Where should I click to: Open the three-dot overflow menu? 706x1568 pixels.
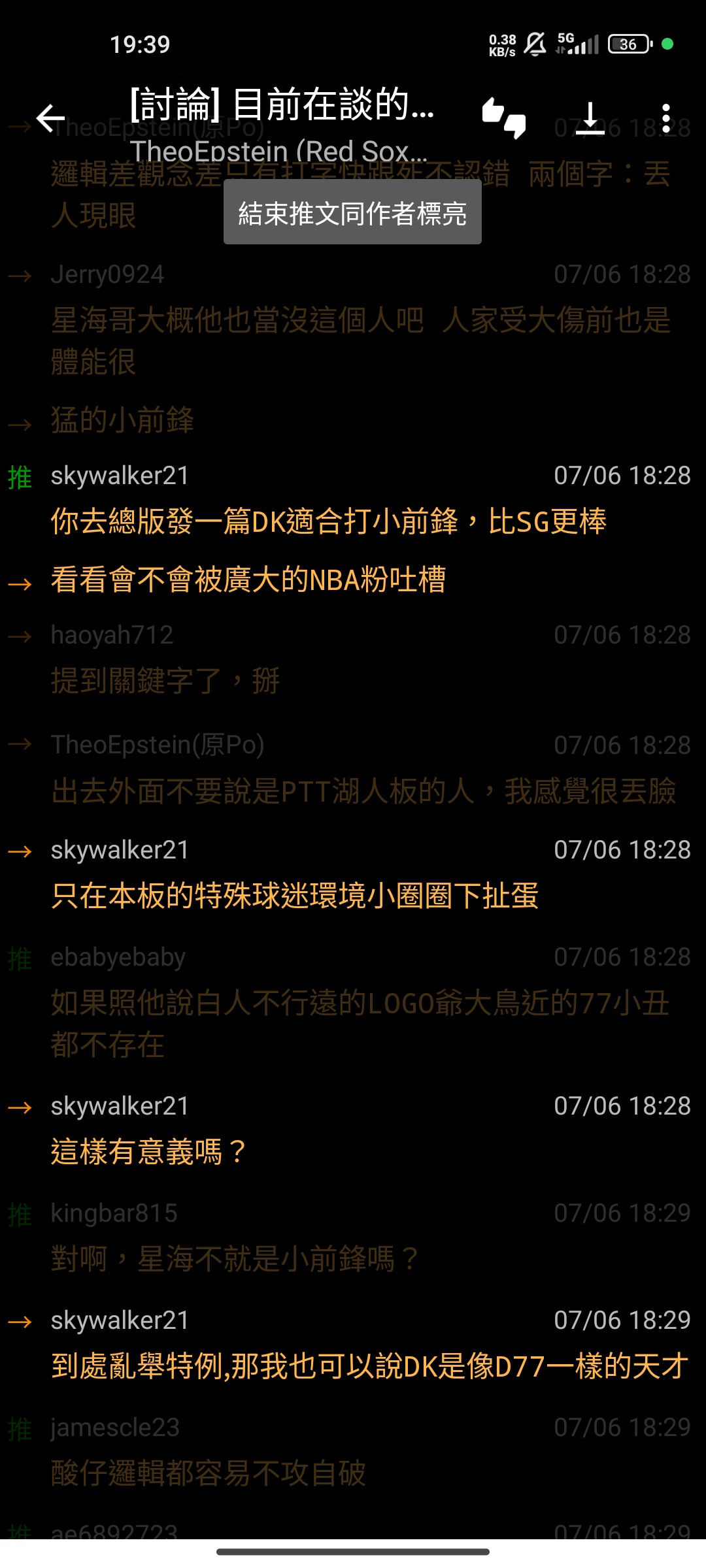pos(666,118)
